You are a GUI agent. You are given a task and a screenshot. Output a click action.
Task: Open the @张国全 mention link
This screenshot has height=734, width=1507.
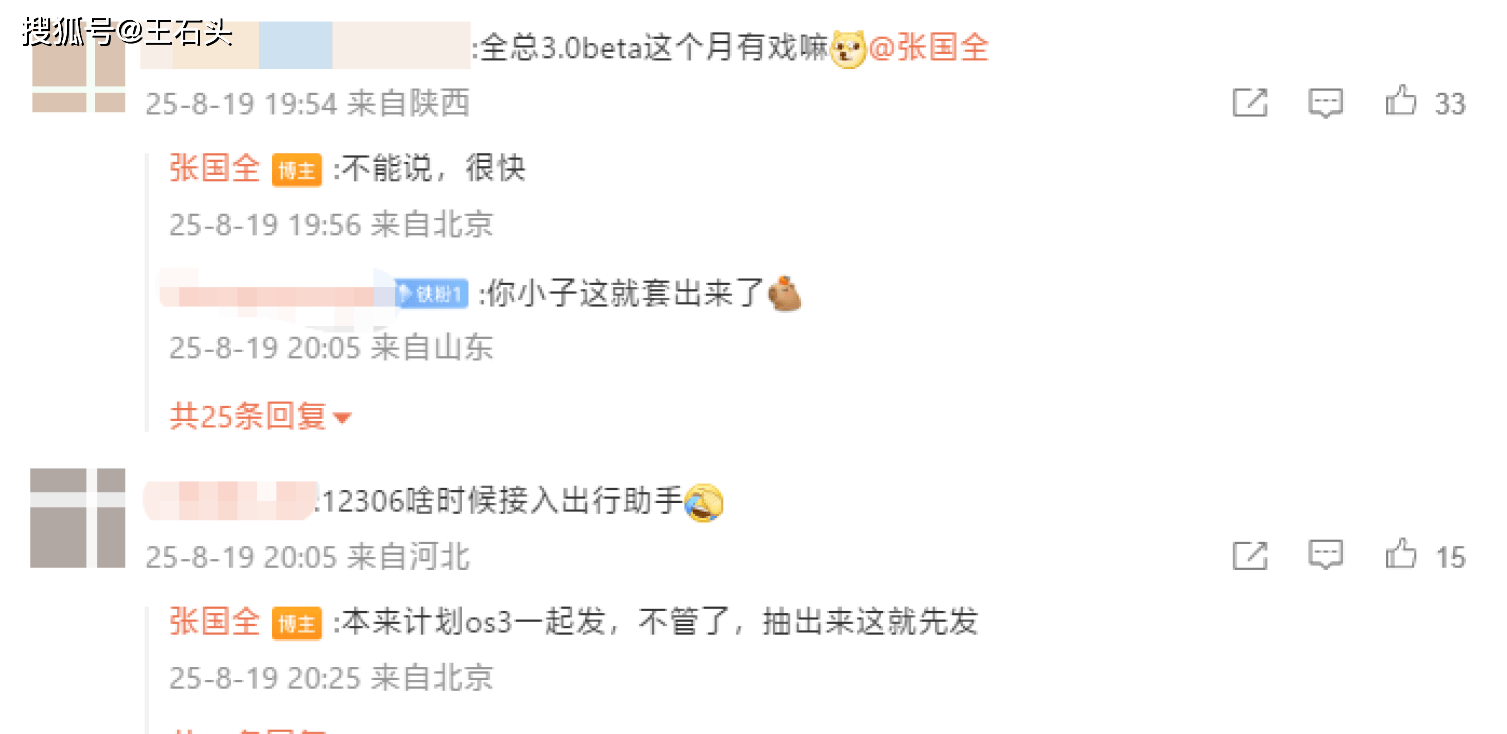click(x=929, y=48)
